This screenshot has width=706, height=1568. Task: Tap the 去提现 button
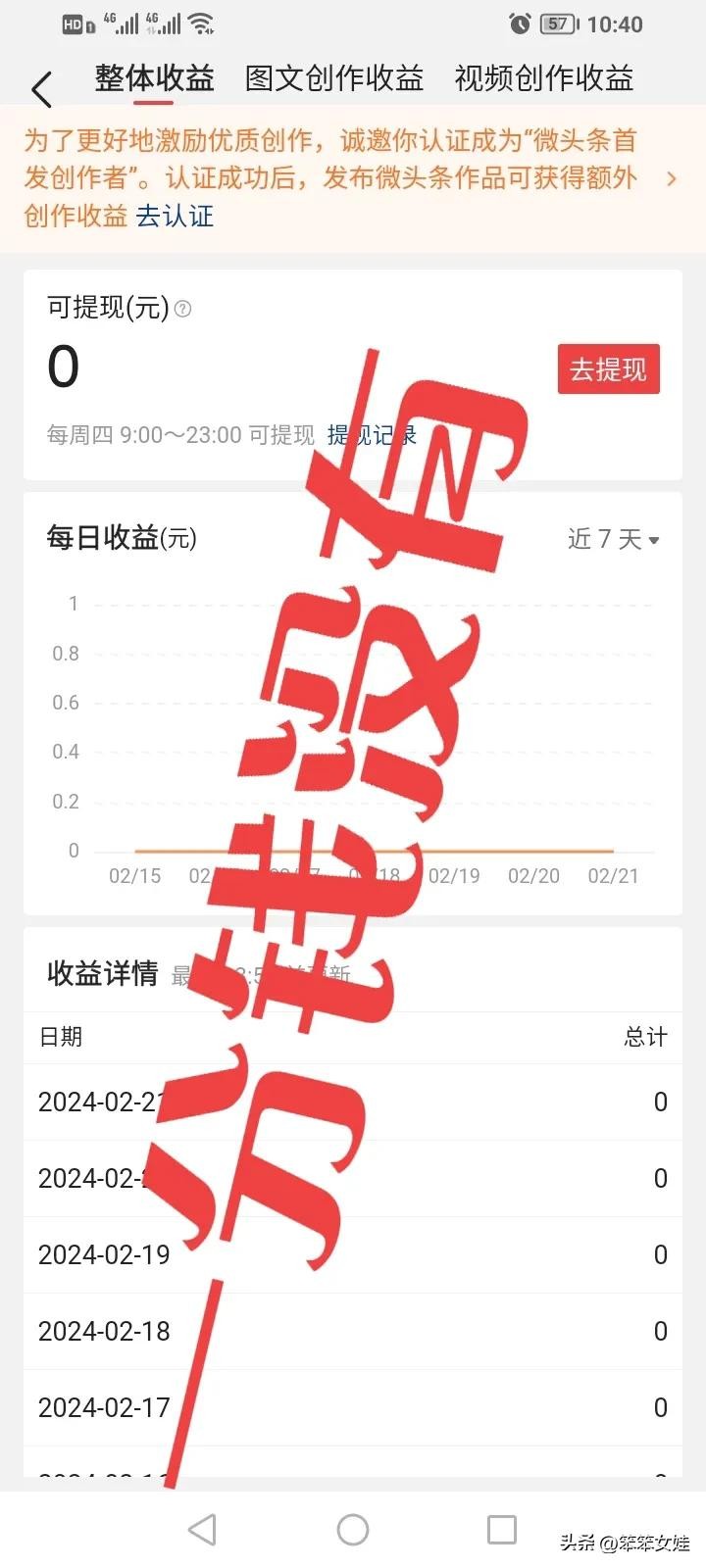(608, 369)
